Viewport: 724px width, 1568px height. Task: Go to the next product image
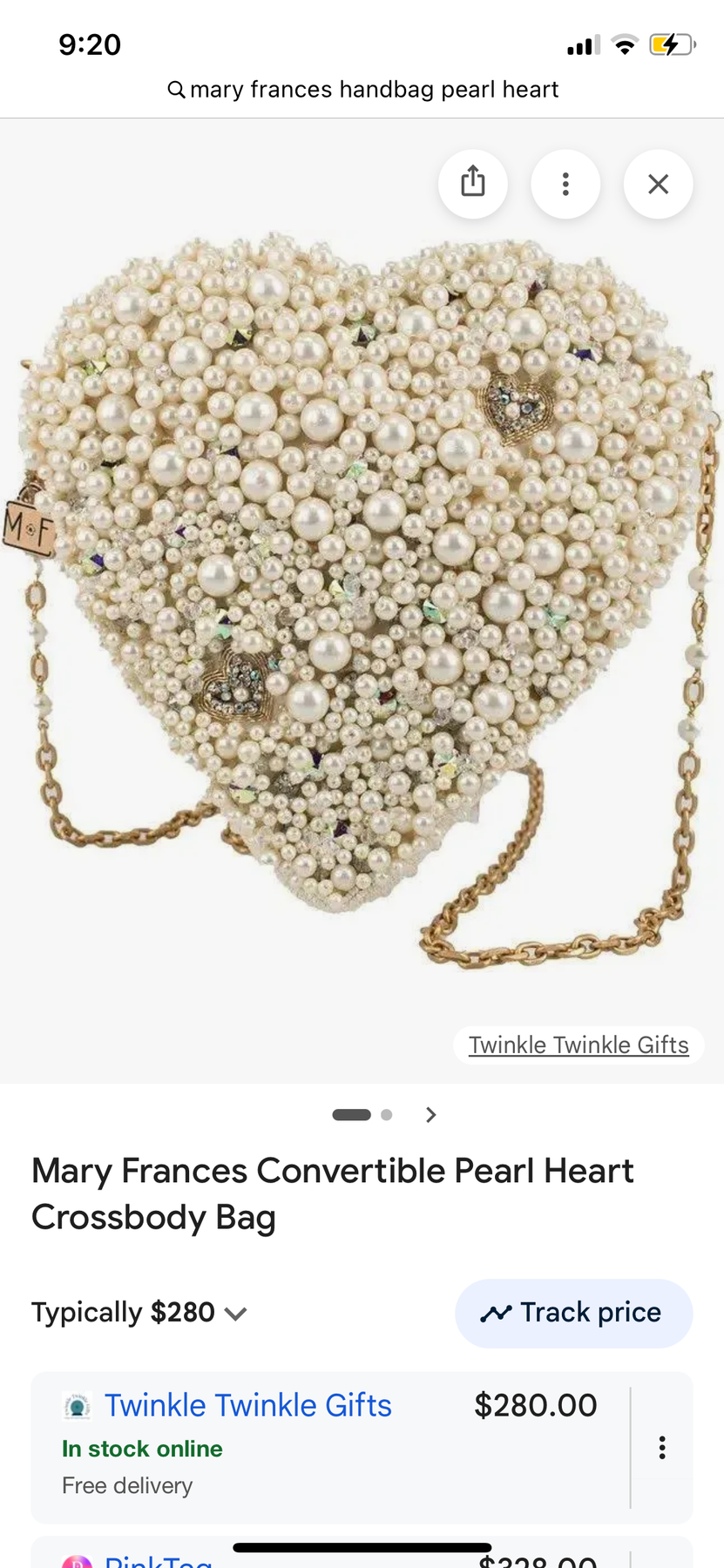(x=430, y=1115)
